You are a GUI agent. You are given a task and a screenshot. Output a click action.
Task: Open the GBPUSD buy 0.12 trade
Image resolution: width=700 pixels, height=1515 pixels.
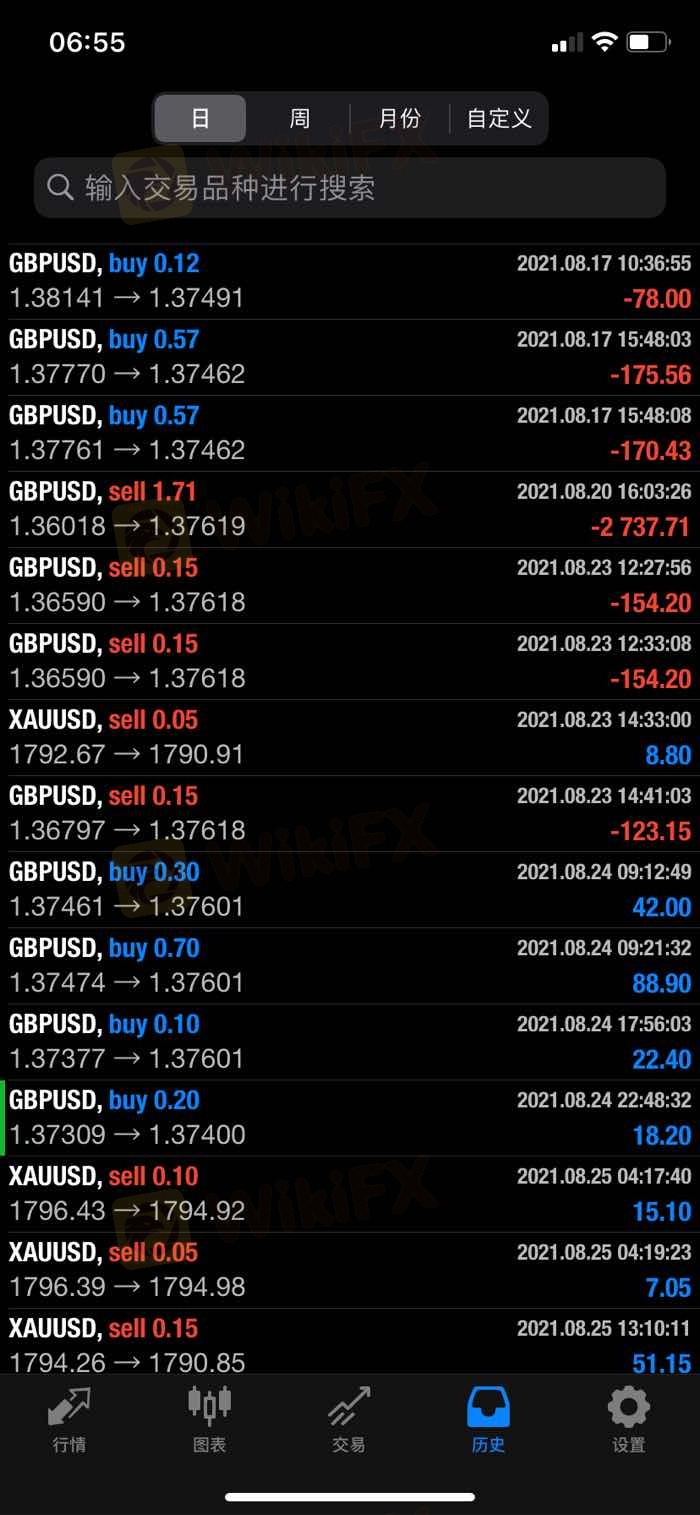[350, 282]
